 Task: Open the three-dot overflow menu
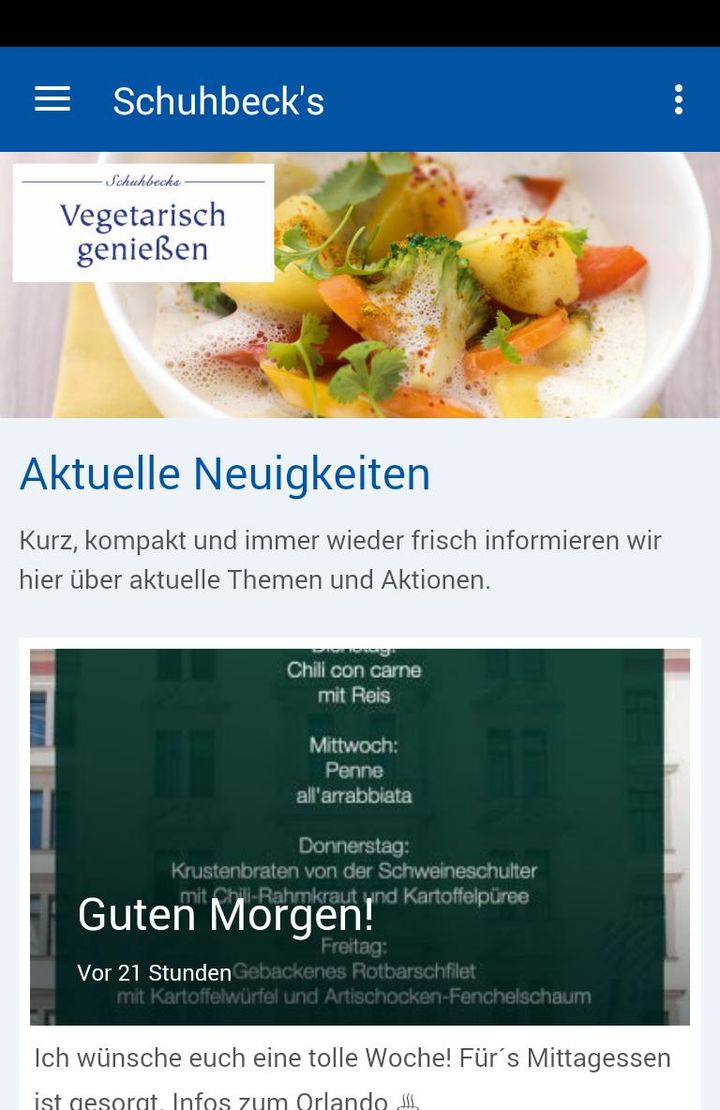[679, 99]
